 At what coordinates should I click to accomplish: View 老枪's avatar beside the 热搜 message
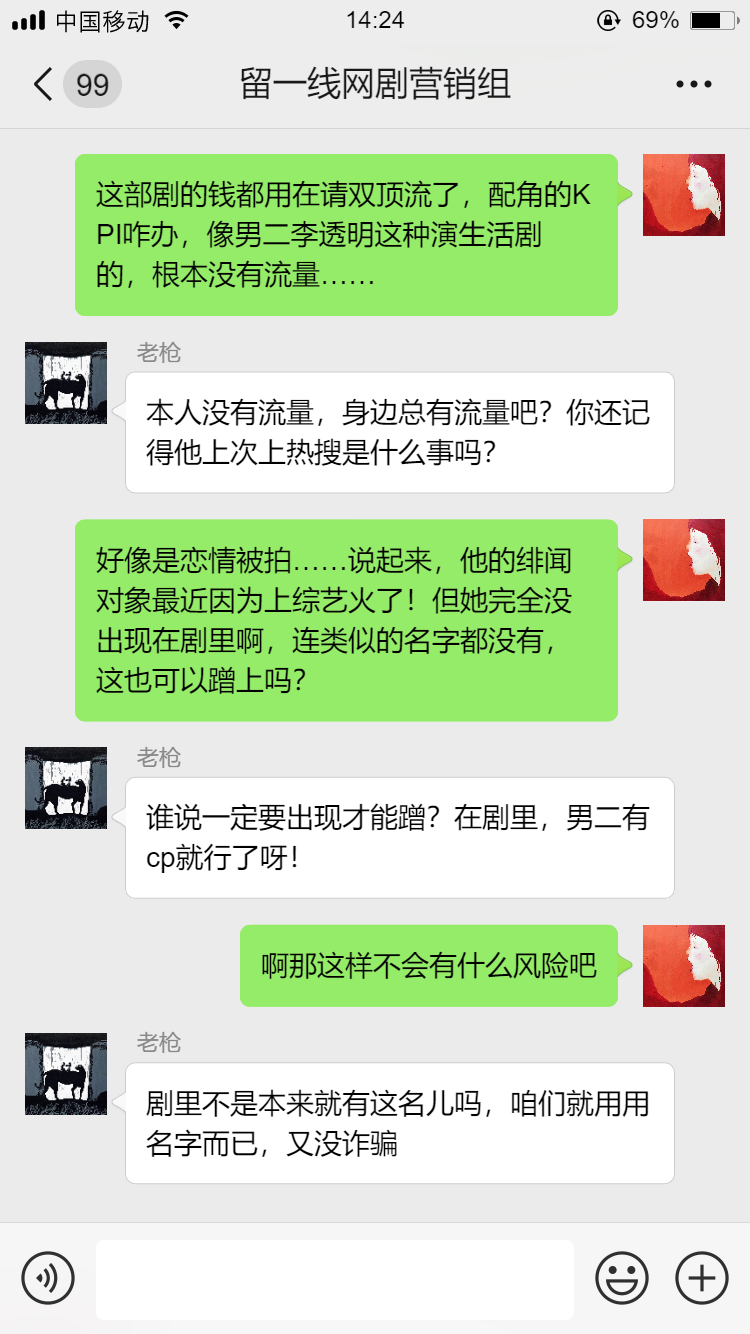coord(66,383)
